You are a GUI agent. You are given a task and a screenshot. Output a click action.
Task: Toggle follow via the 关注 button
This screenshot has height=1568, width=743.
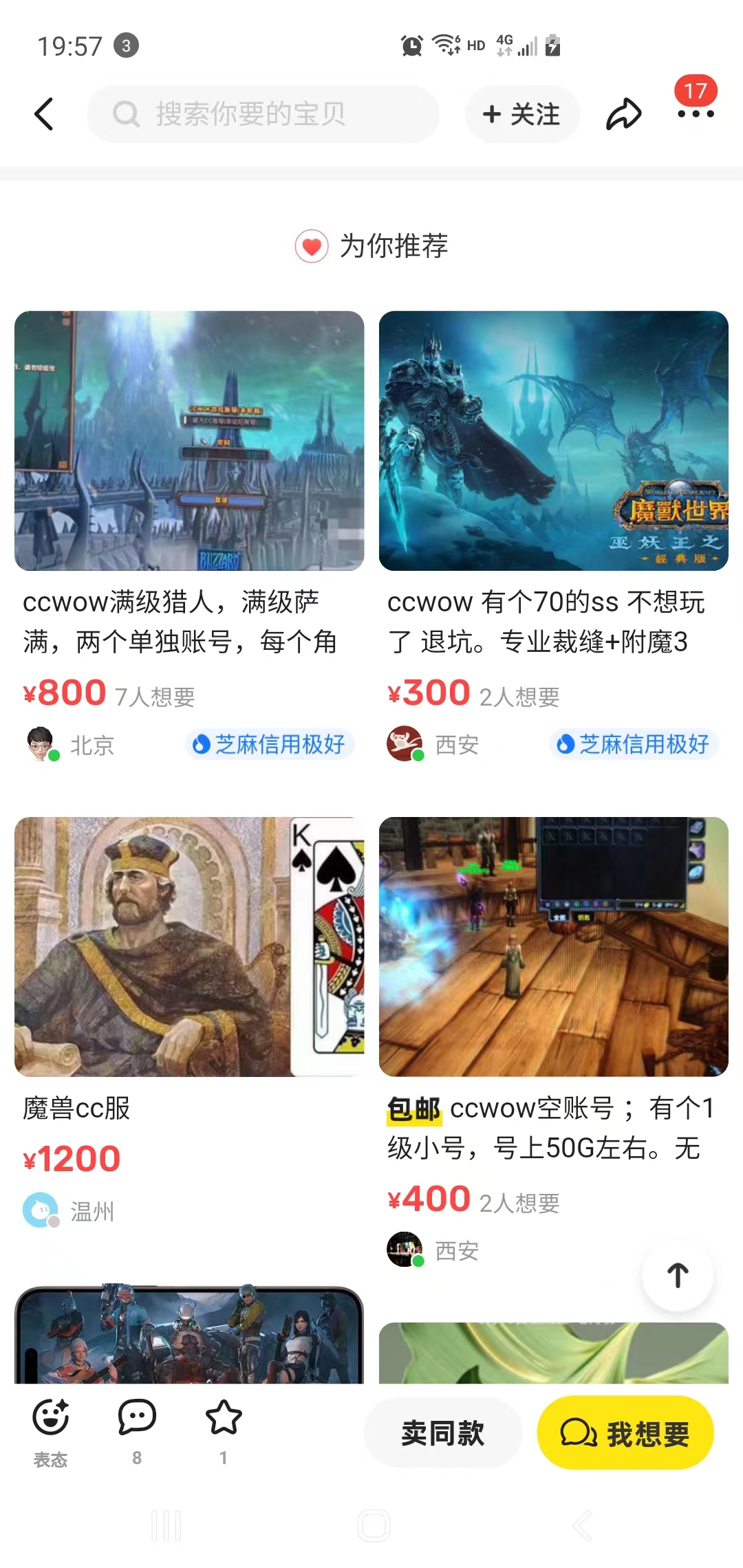coord(522,114)
